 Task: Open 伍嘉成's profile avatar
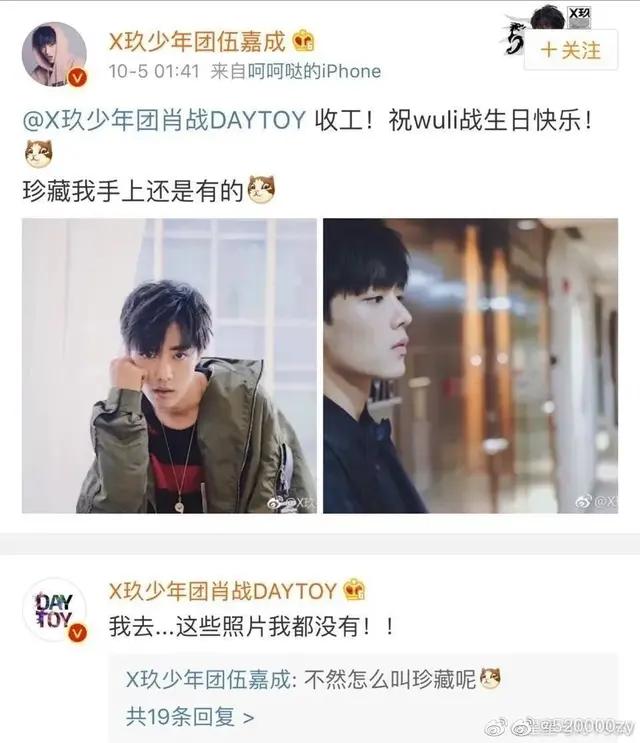(54, 56)
